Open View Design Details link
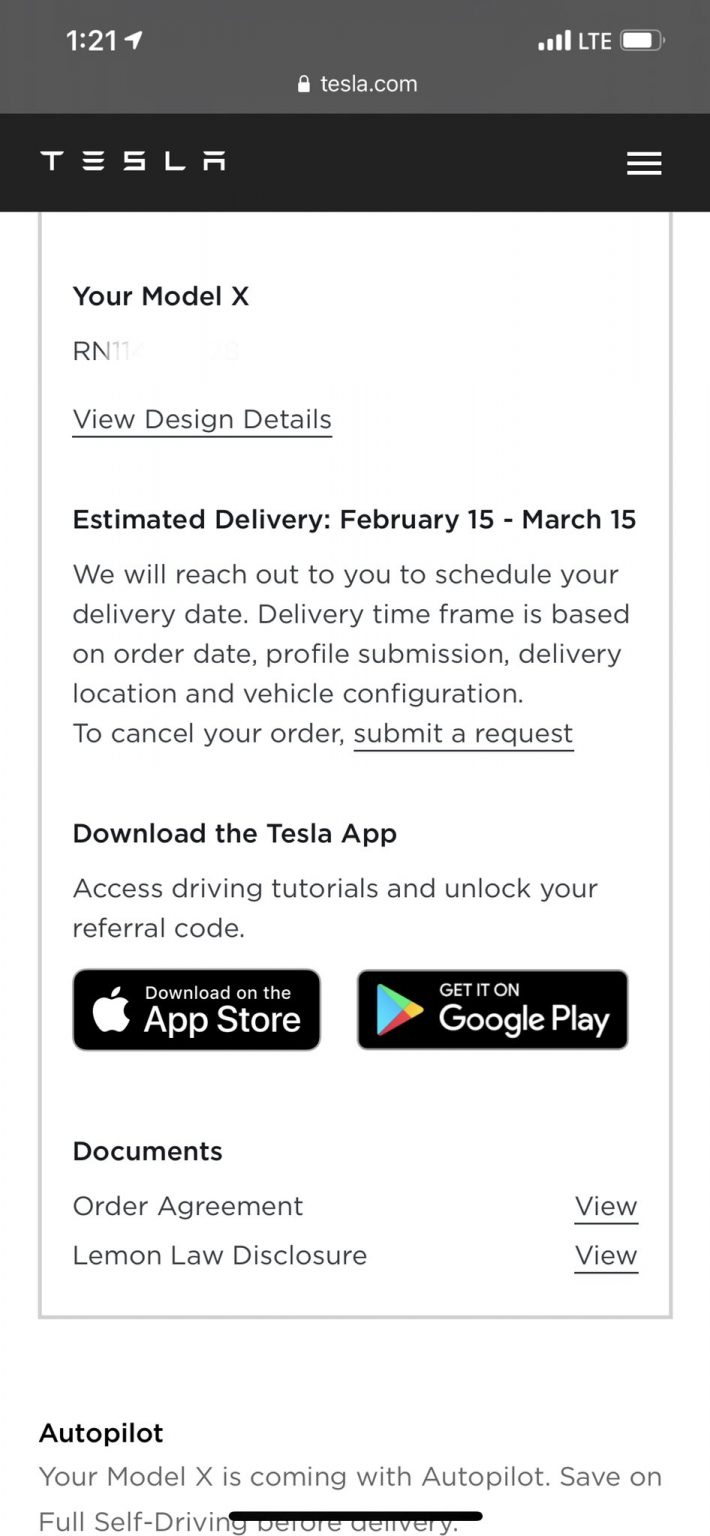The height and width of the screenshot is (1536, 710). [202, 420]
